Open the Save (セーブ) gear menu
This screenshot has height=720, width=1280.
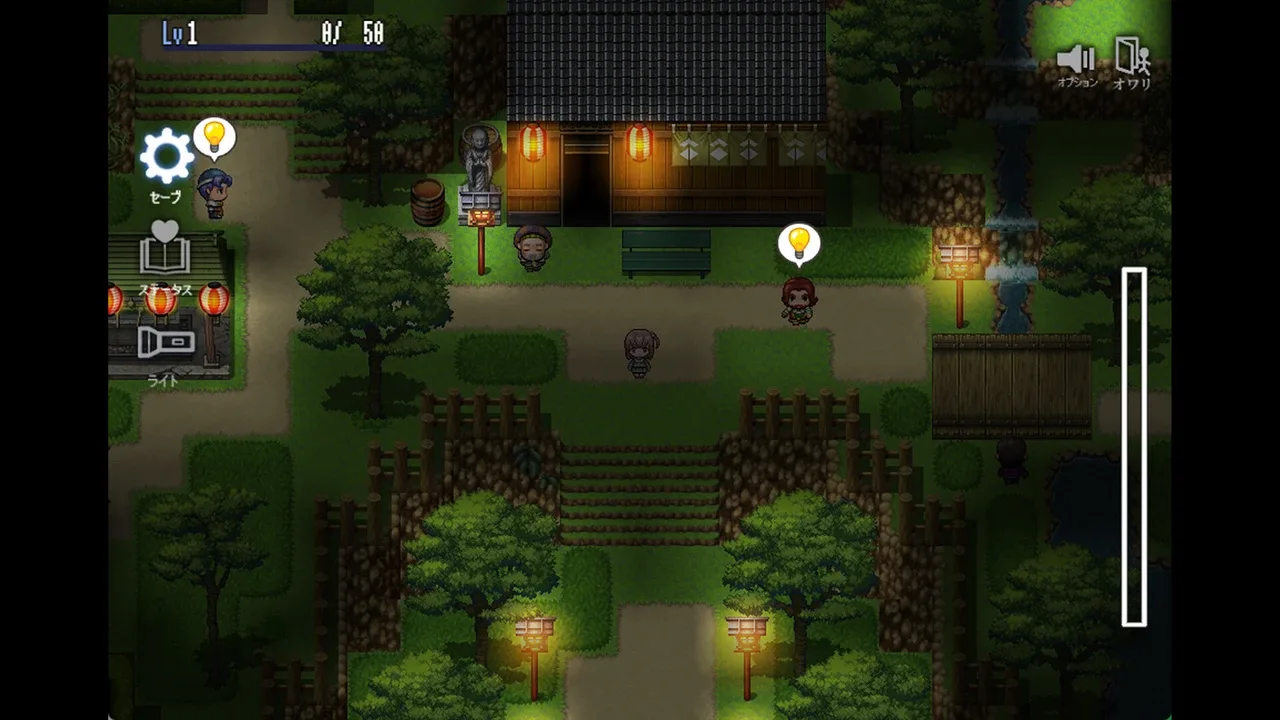pos(166,158)
